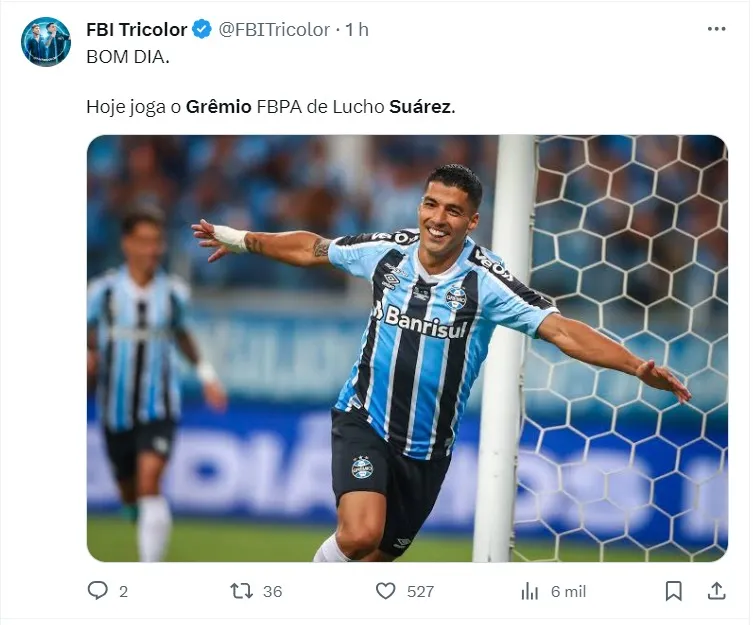Open the tweet's three-dot overflow menu
Image resolution: width=754 pixels, height=625 pixels.
click(x=716, y=29)
